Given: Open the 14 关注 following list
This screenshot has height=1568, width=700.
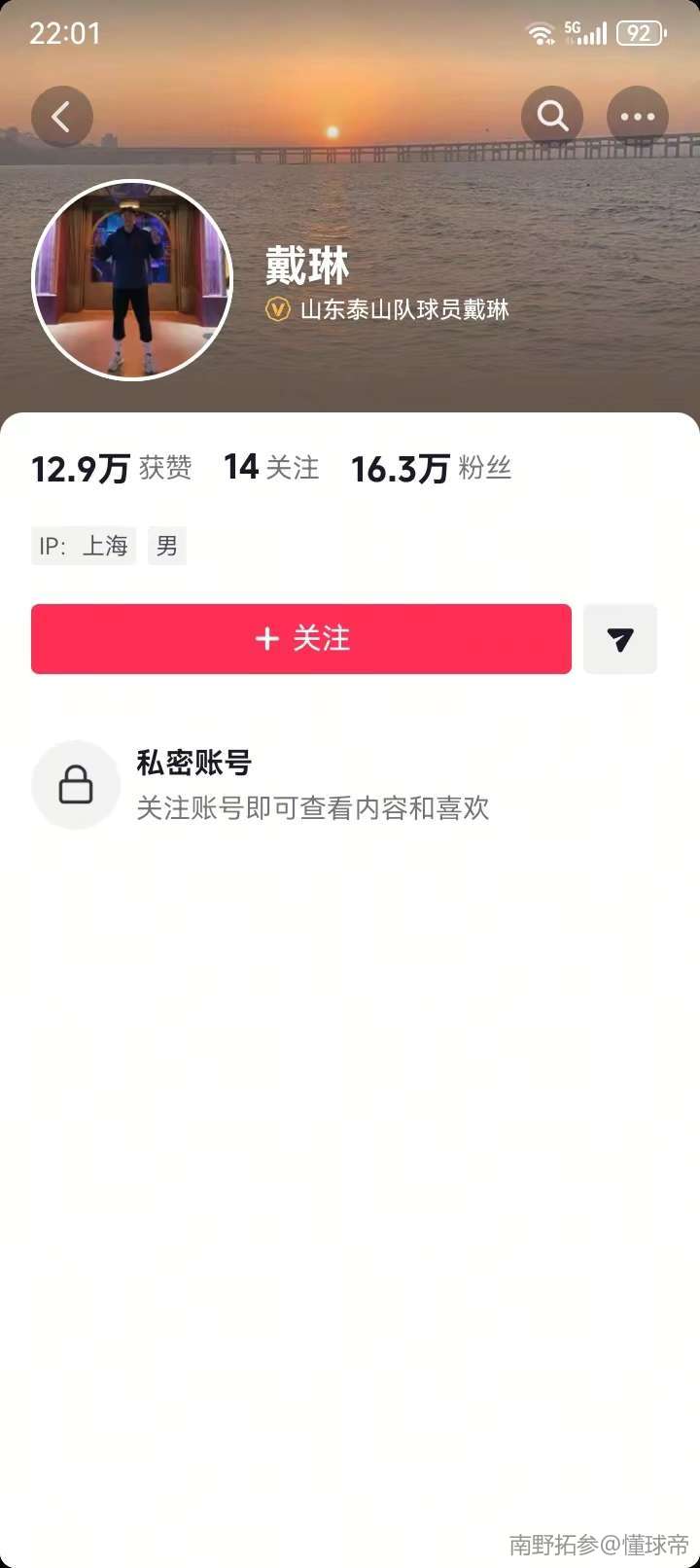Looking at the screenshot, I should click(x=271, y=468).
